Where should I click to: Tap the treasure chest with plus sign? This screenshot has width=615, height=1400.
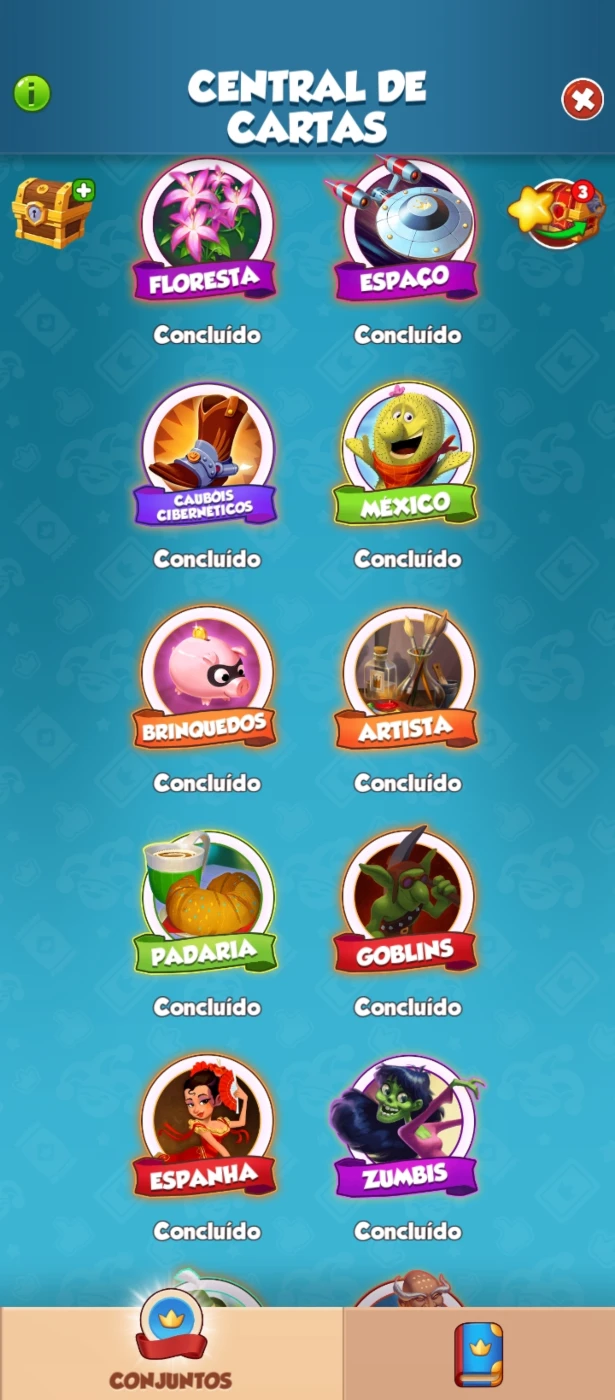click(x=52, y=212)
